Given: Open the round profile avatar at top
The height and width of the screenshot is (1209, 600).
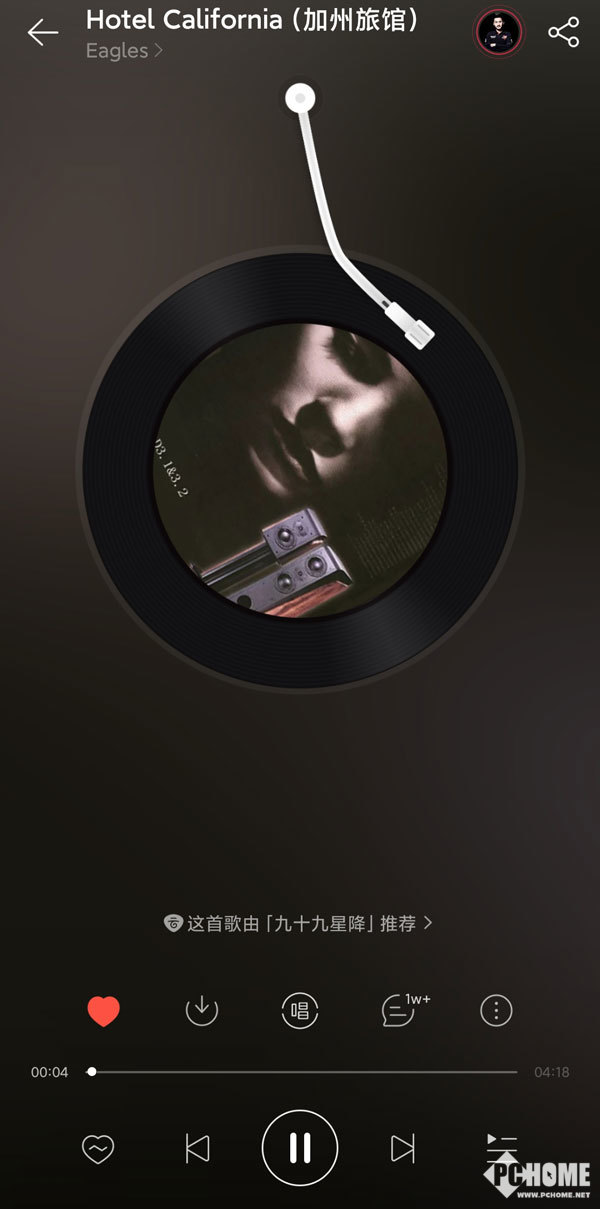Looking at the screenshot, I should point(498,32).
